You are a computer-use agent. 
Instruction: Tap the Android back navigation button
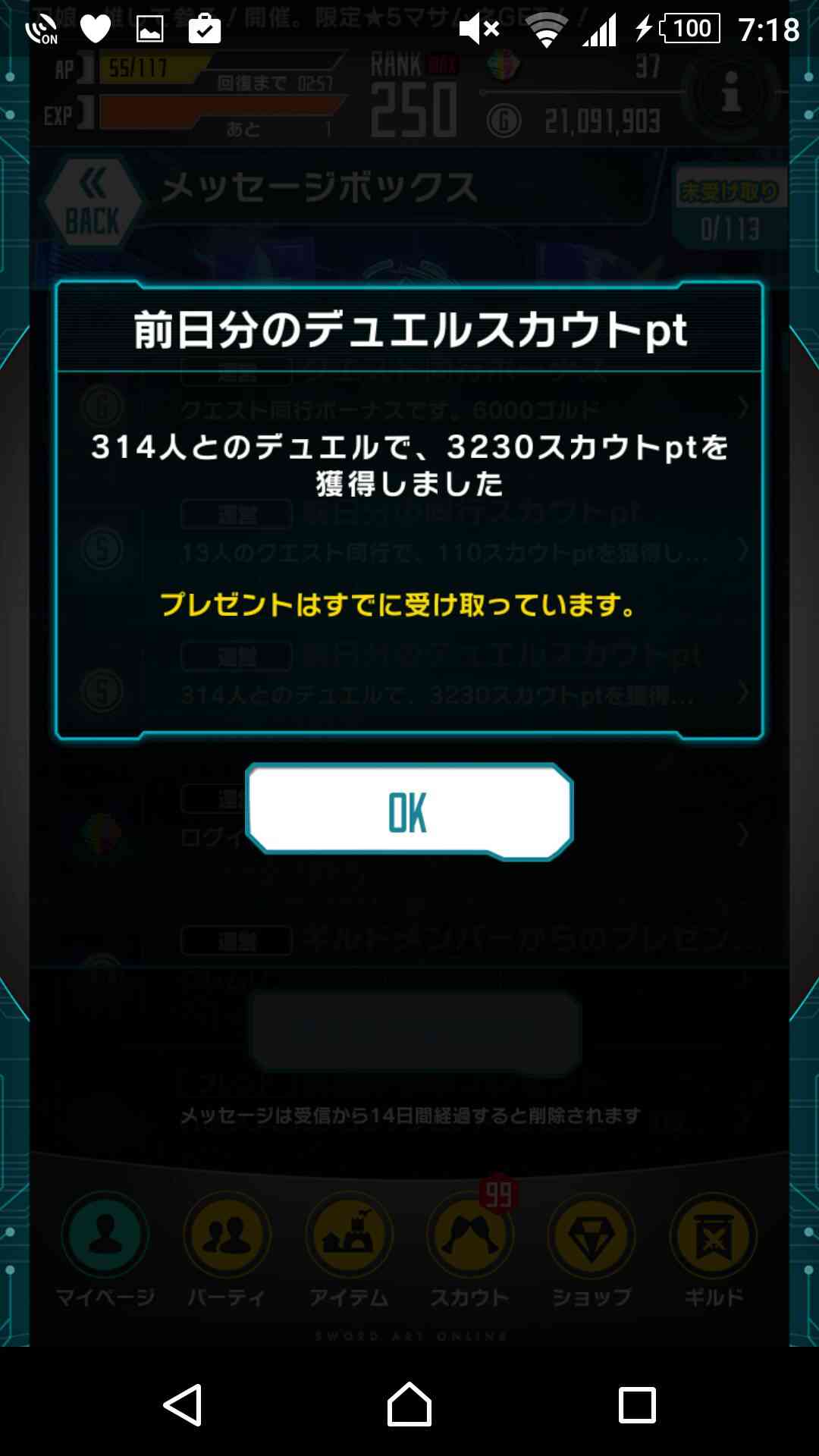[182, 1405]
